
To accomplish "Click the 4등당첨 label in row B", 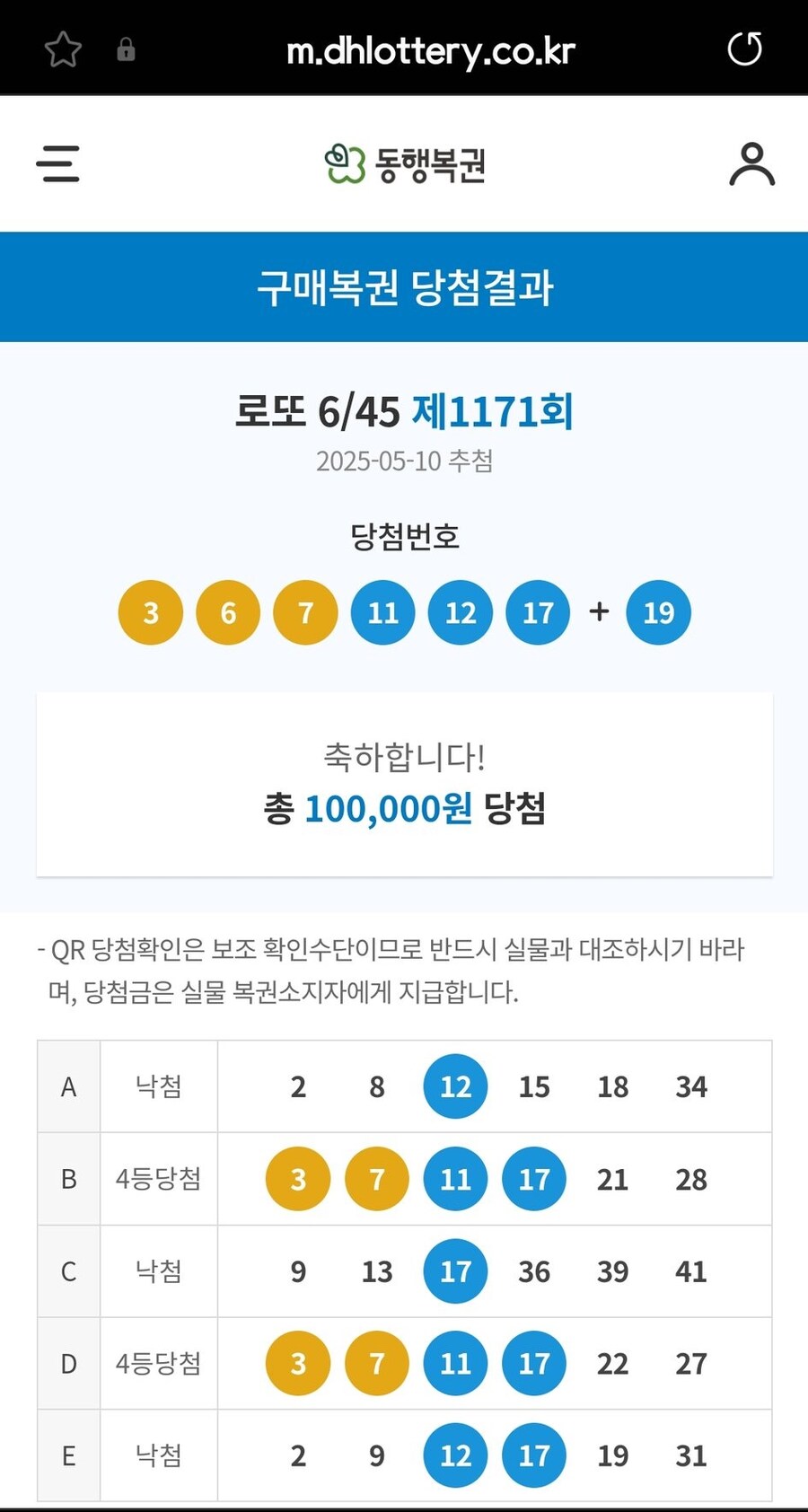I will [x=159, y=1179].
